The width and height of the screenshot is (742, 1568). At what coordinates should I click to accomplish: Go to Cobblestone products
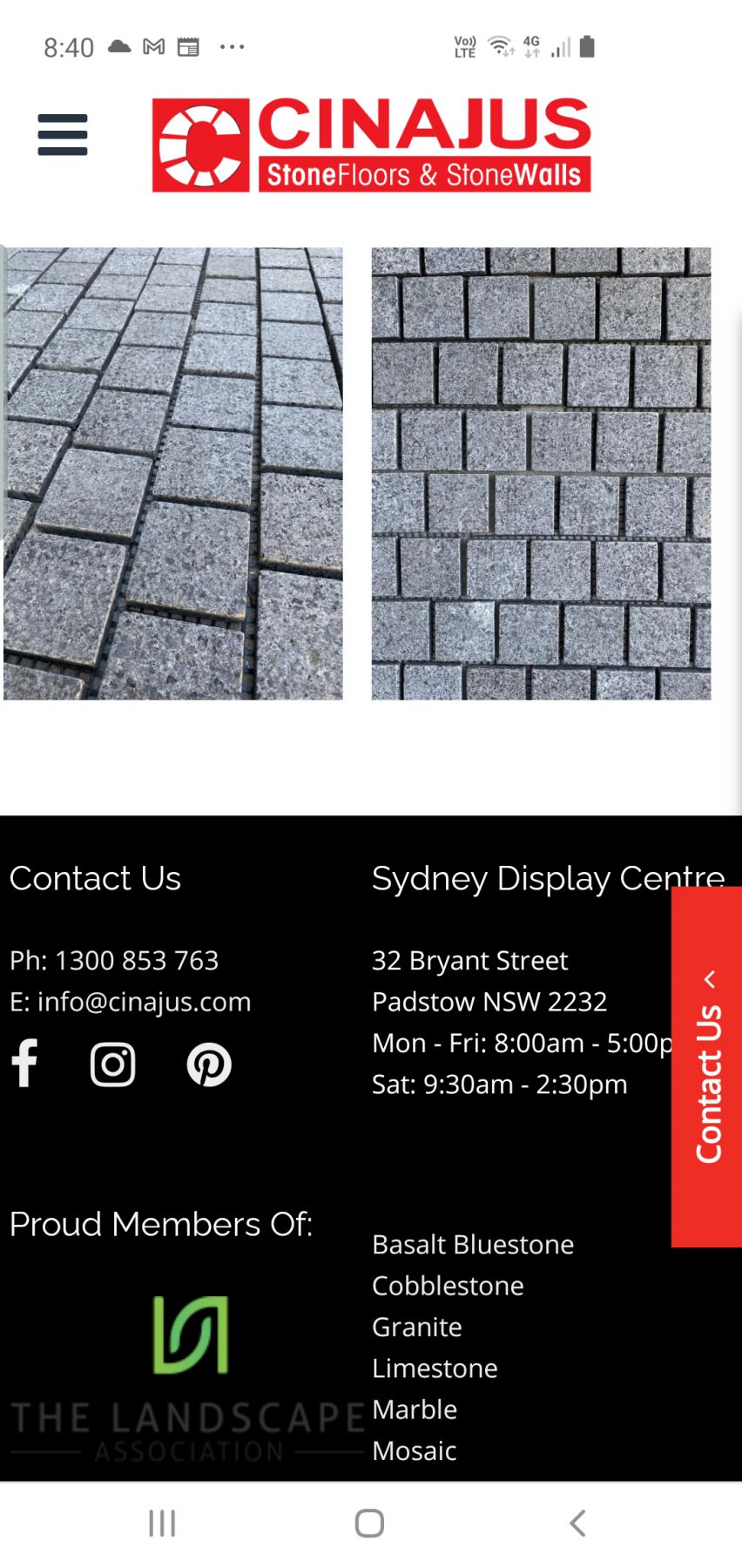(448, 1286)
